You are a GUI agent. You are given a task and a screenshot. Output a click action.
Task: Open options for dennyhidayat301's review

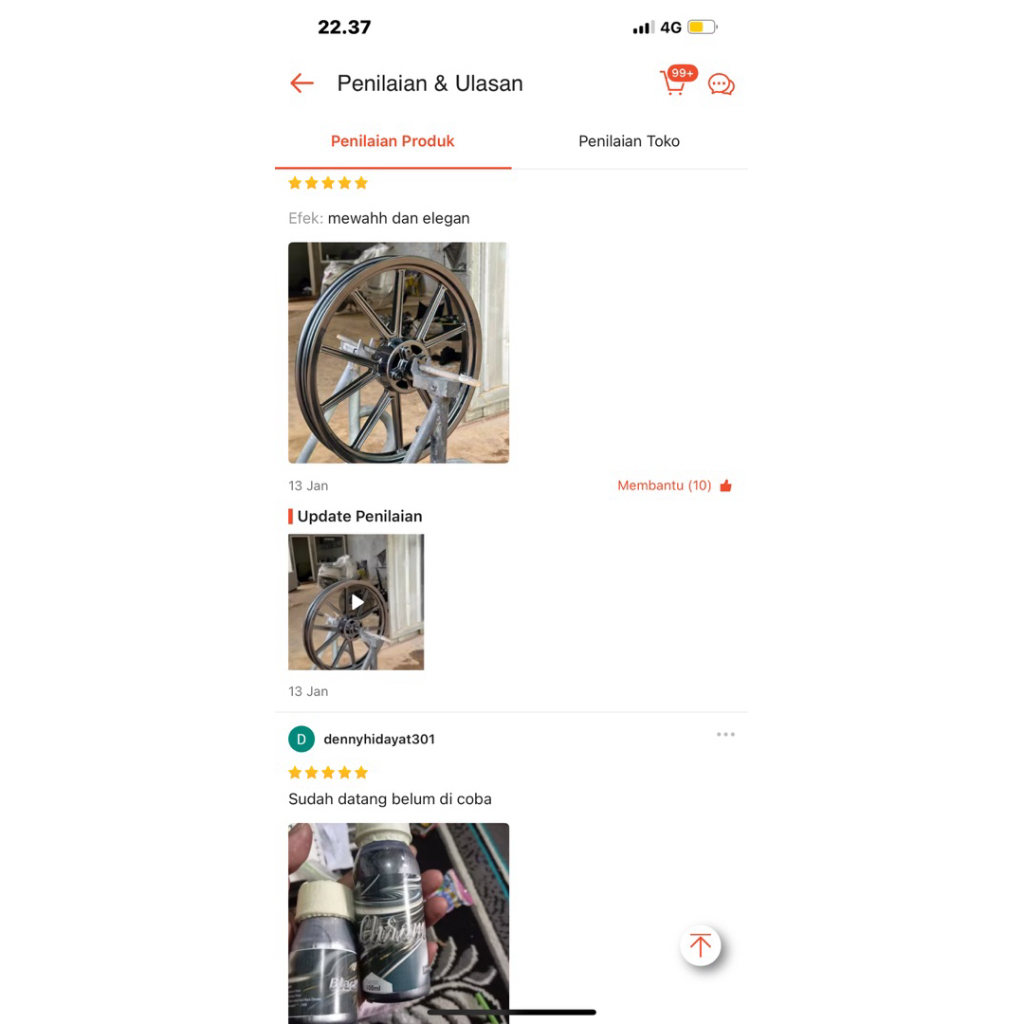[x=725, y=735]
